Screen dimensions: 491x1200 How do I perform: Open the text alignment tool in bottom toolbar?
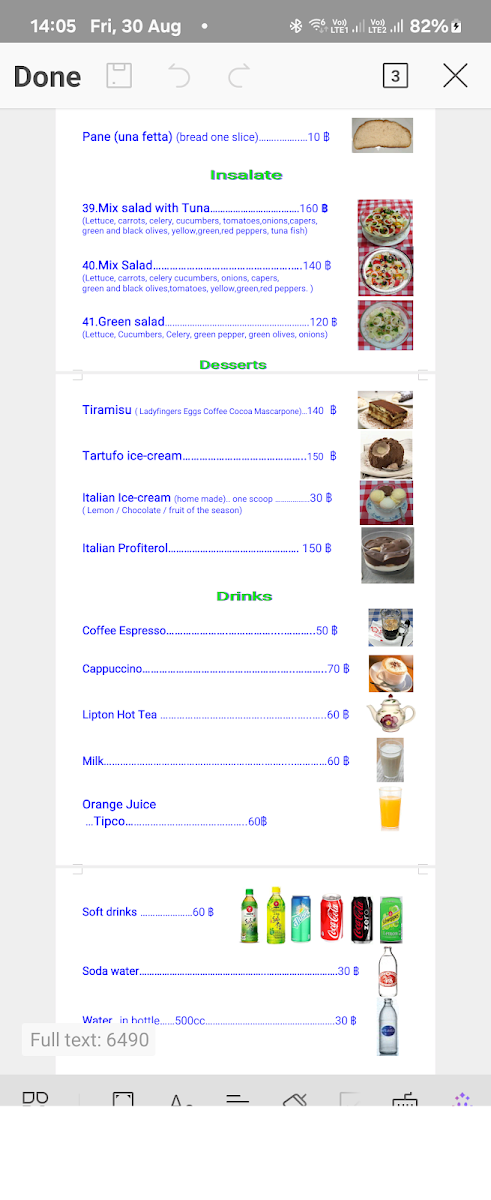pos(237,1099)
